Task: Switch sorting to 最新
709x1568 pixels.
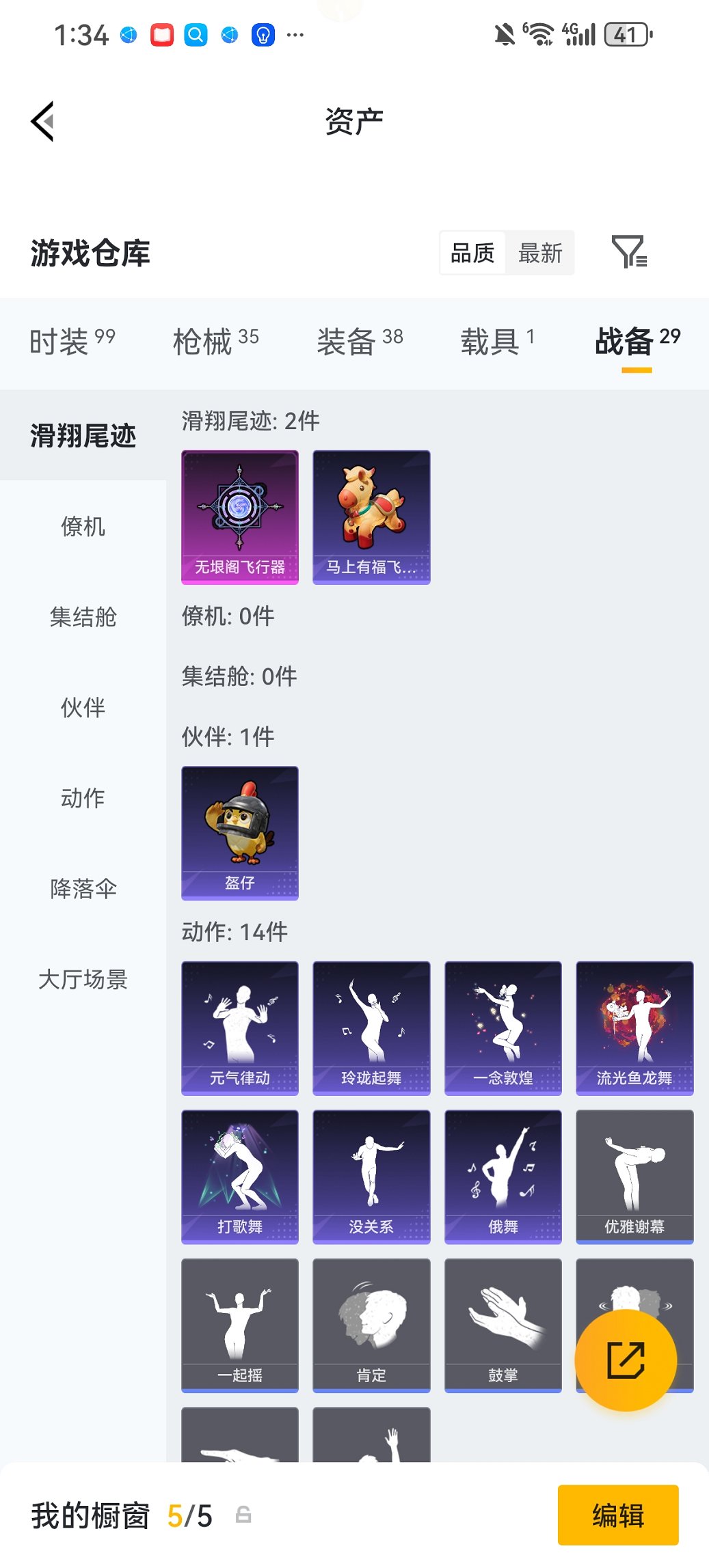Action: click(541, 253)
